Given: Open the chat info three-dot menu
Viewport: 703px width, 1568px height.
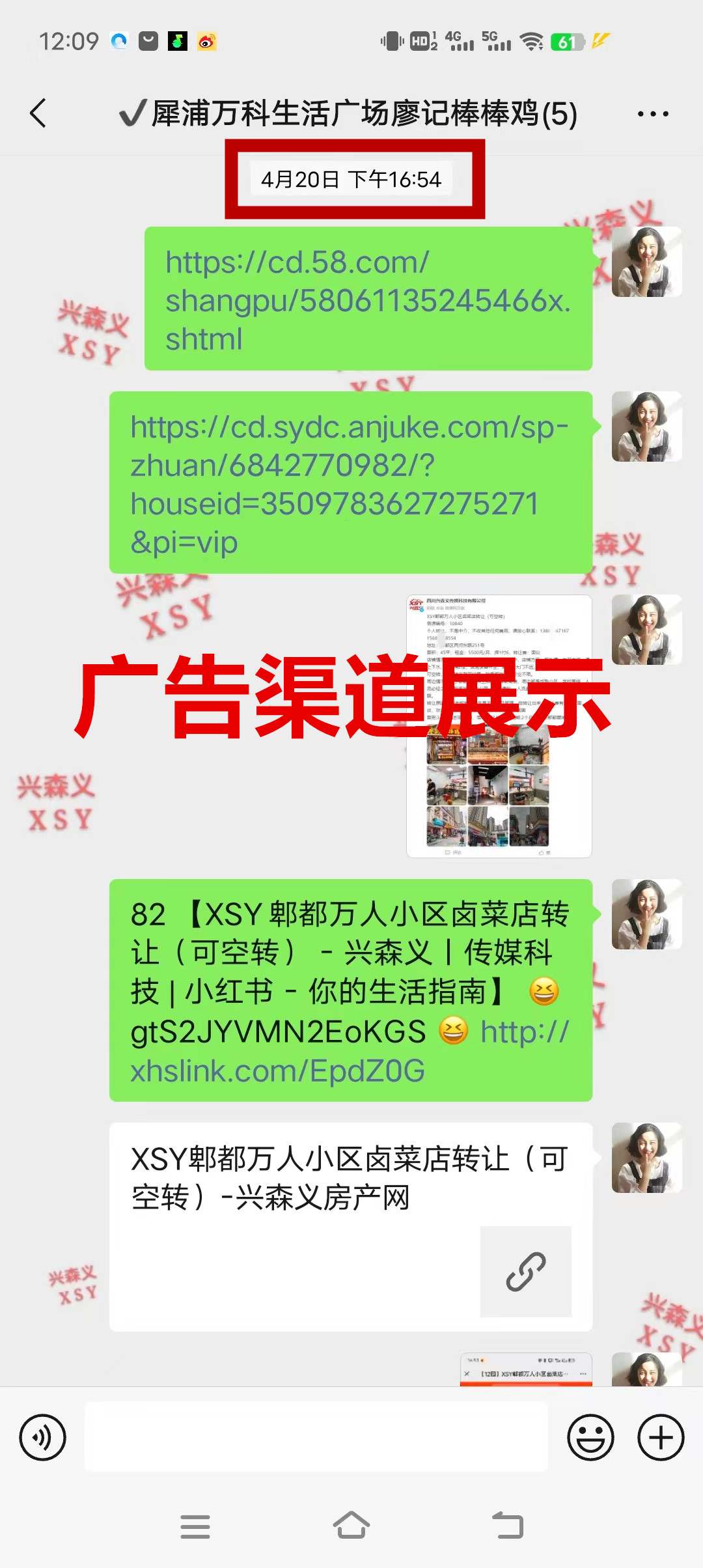Looking at the screenshot, I should (x=652, y=114).
